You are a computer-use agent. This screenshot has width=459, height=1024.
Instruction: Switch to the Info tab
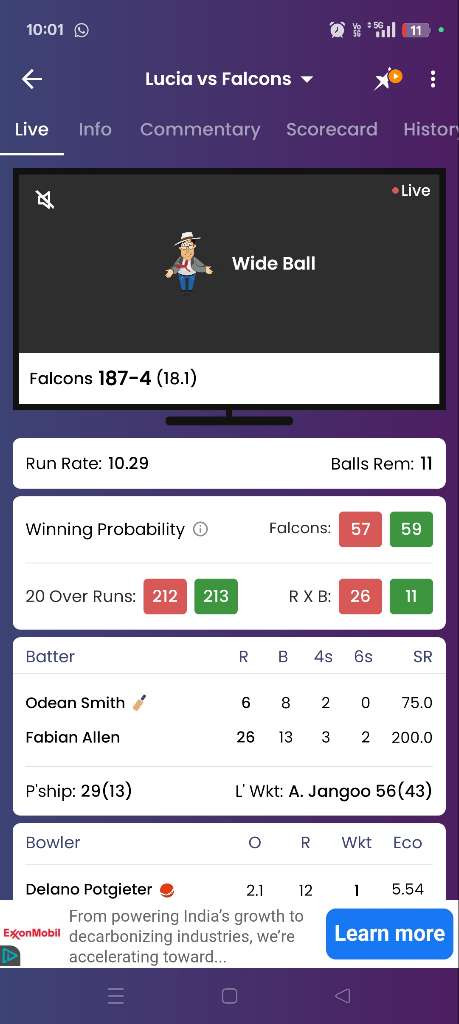(x=95, y=129)
